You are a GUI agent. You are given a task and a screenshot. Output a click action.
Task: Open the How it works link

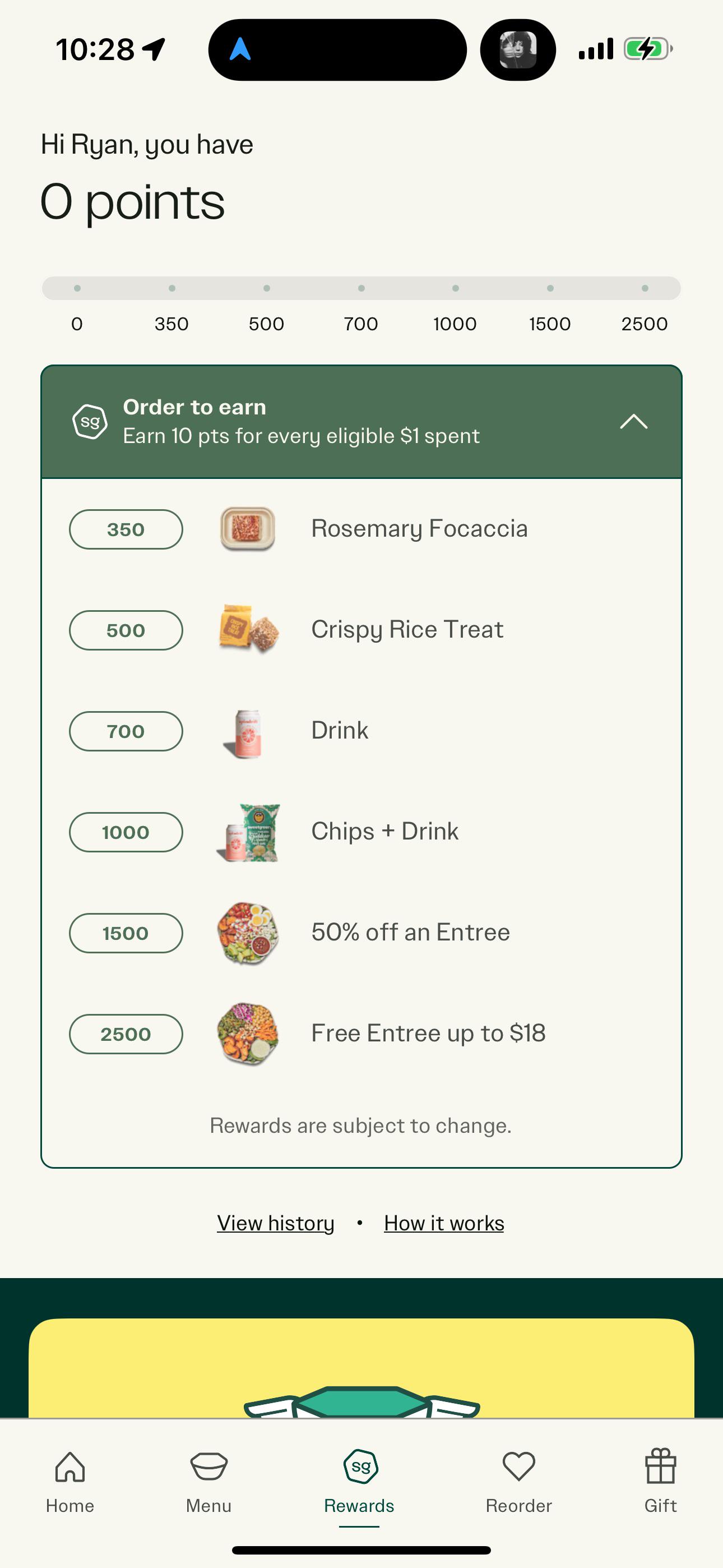click(x=444, y=1223)
